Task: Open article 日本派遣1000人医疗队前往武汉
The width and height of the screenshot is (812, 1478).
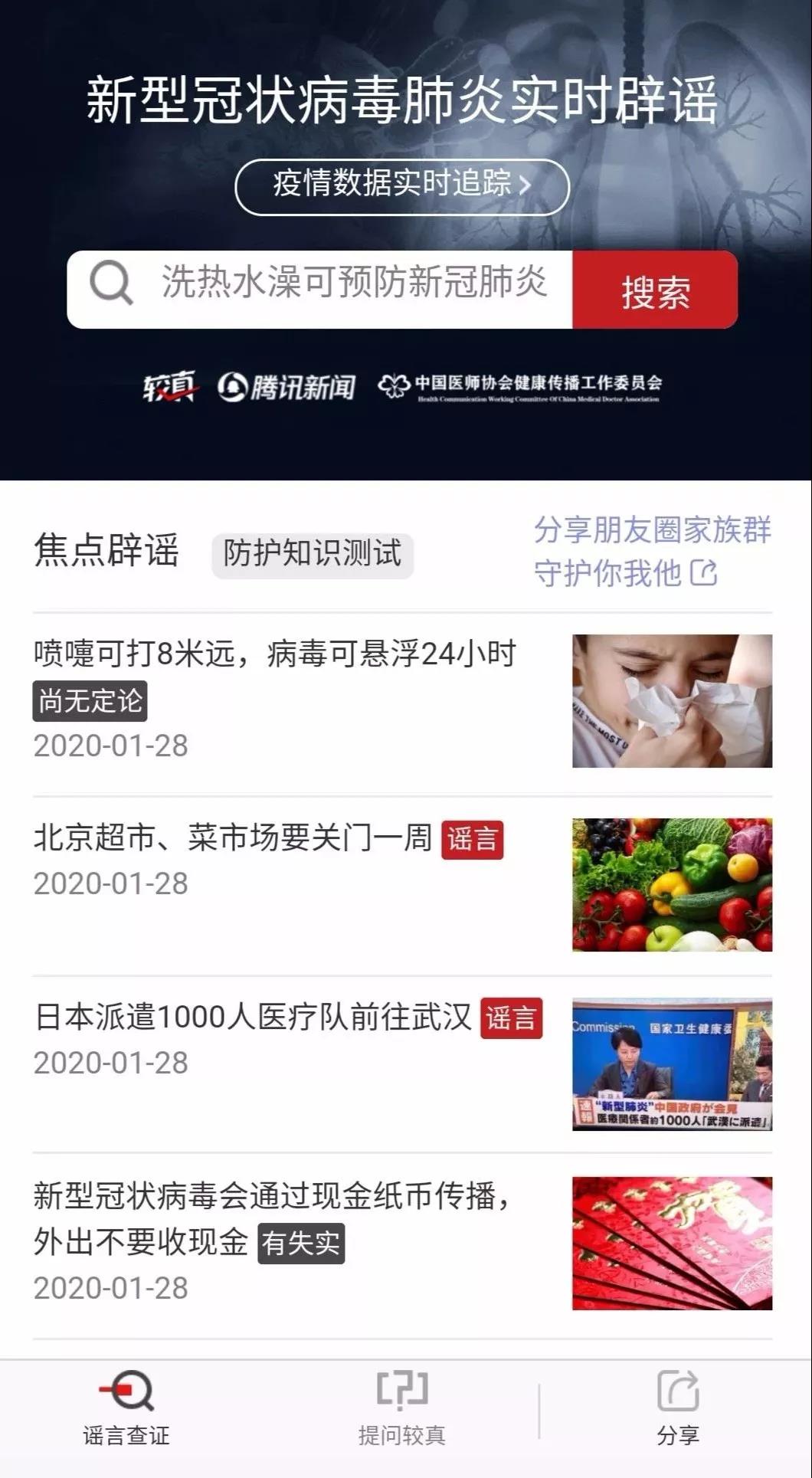Action: [253, 1018]
